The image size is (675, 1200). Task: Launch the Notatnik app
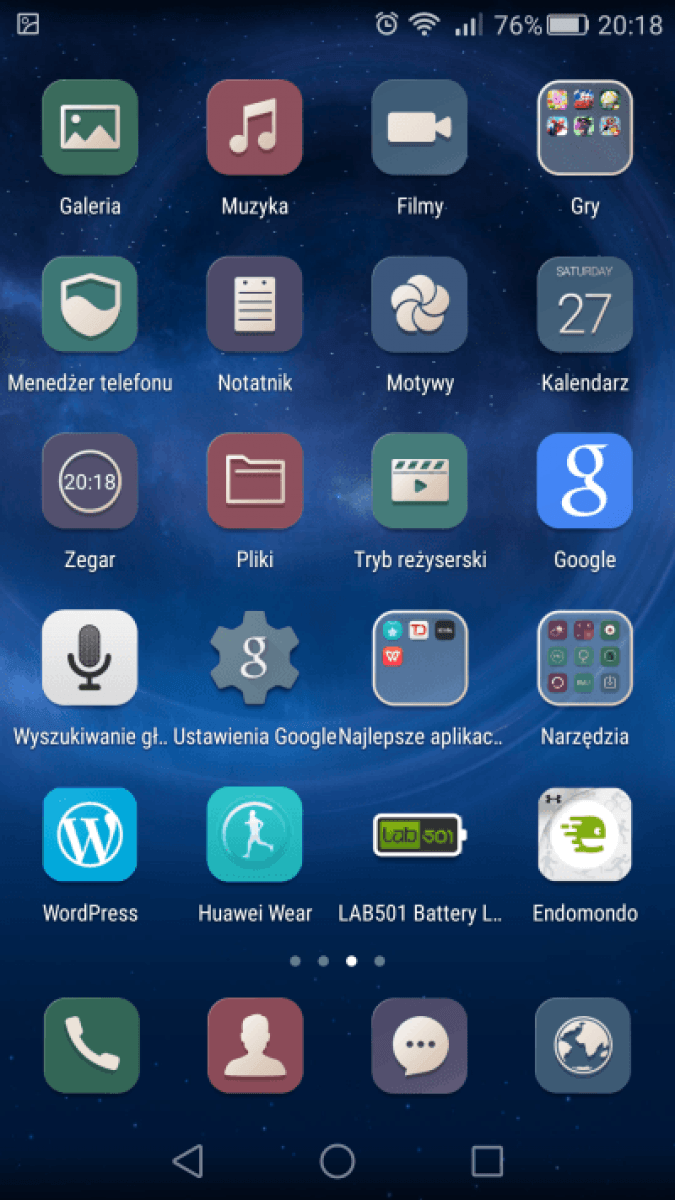[x=254, y=304]
